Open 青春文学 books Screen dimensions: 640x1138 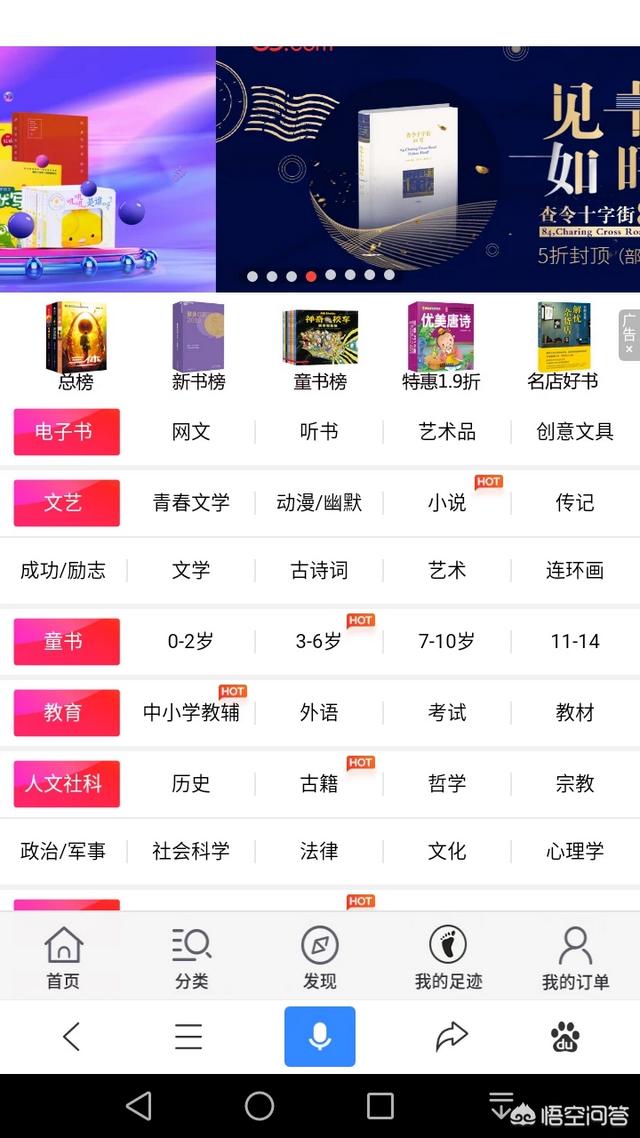[191, 502]
